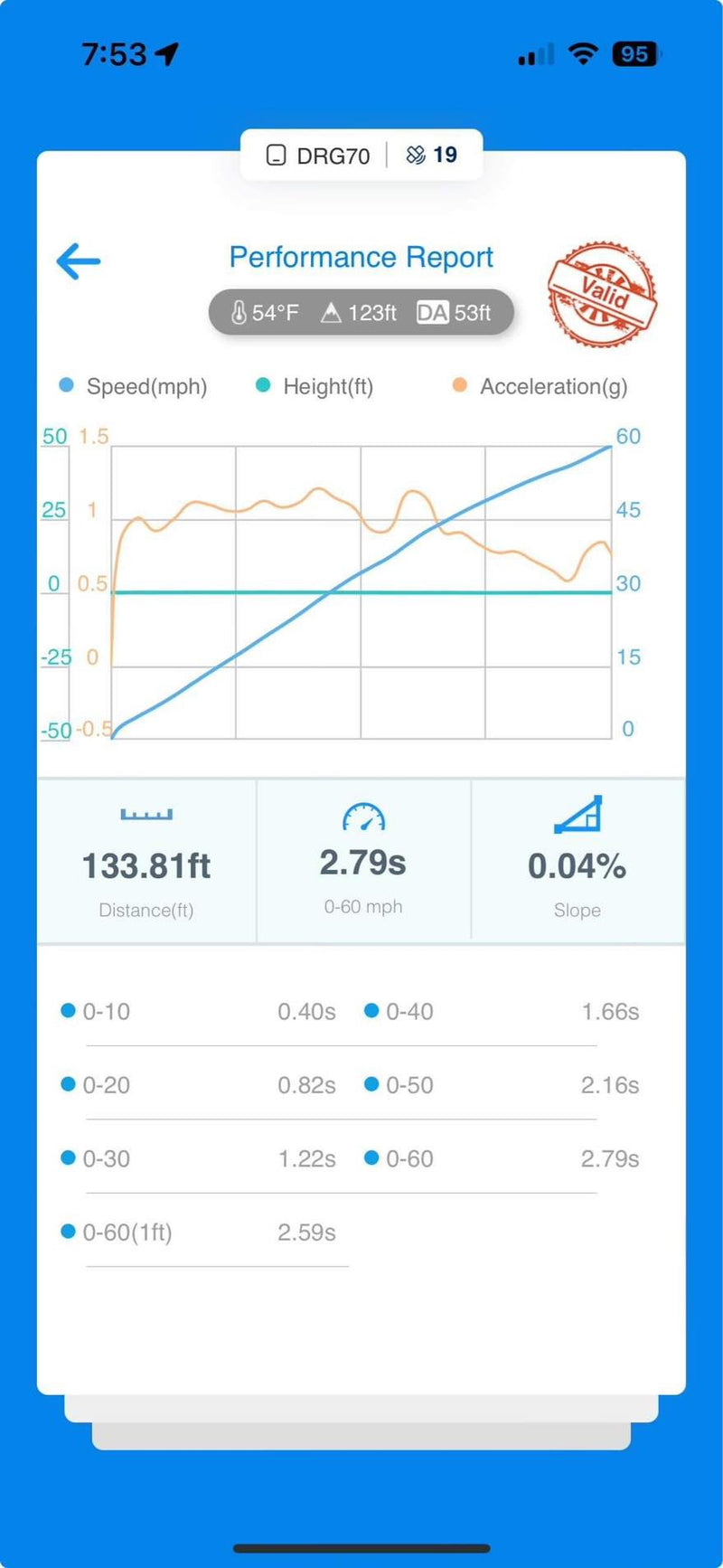Click the satellite signal icon near 19

417,155
